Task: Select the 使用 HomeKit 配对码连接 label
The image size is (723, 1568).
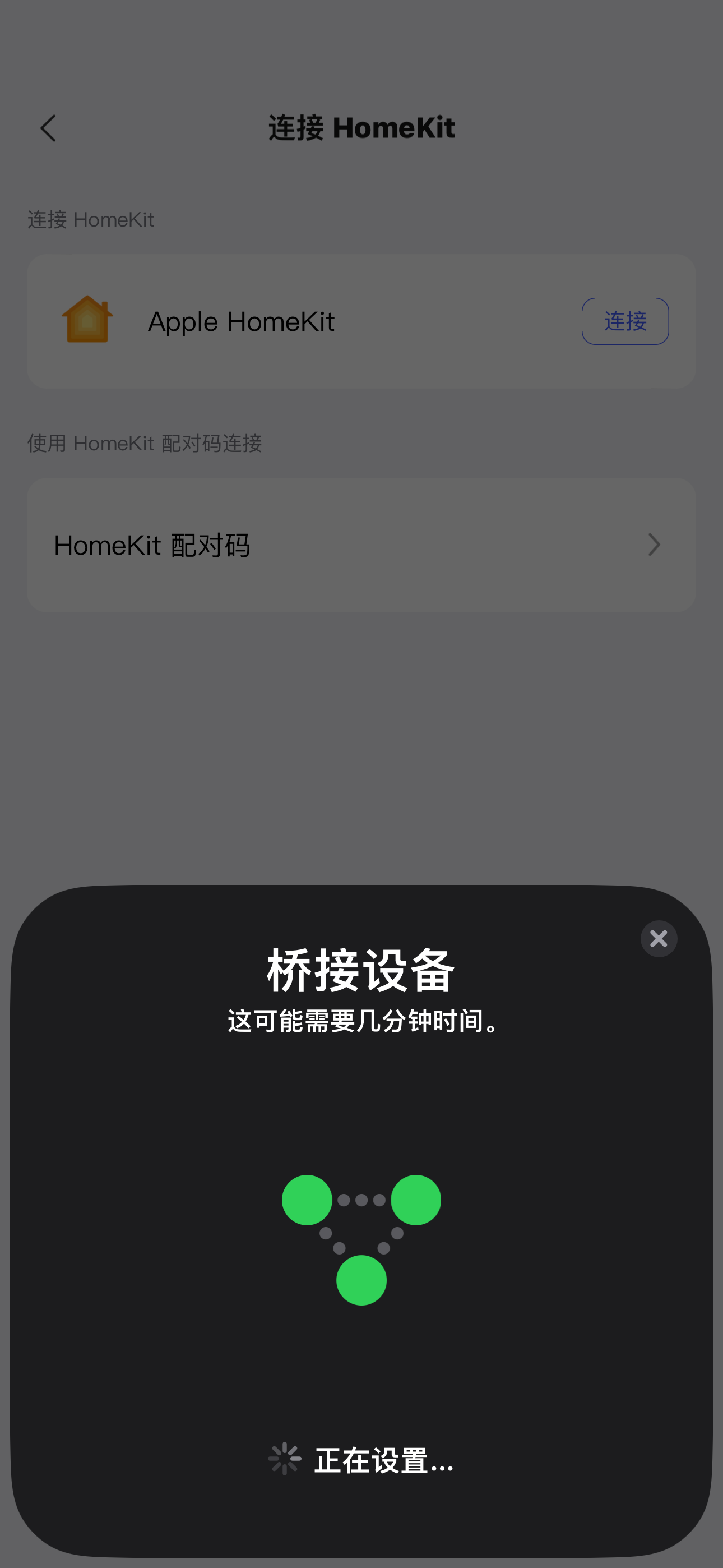Action: 144,442
